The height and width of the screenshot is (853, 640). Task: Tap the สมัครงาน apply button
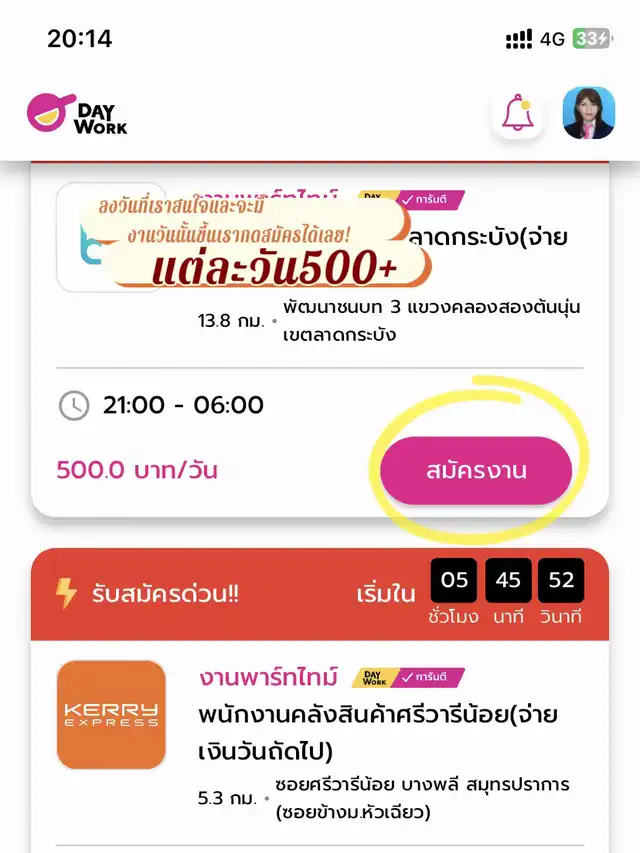click(476, 470)
